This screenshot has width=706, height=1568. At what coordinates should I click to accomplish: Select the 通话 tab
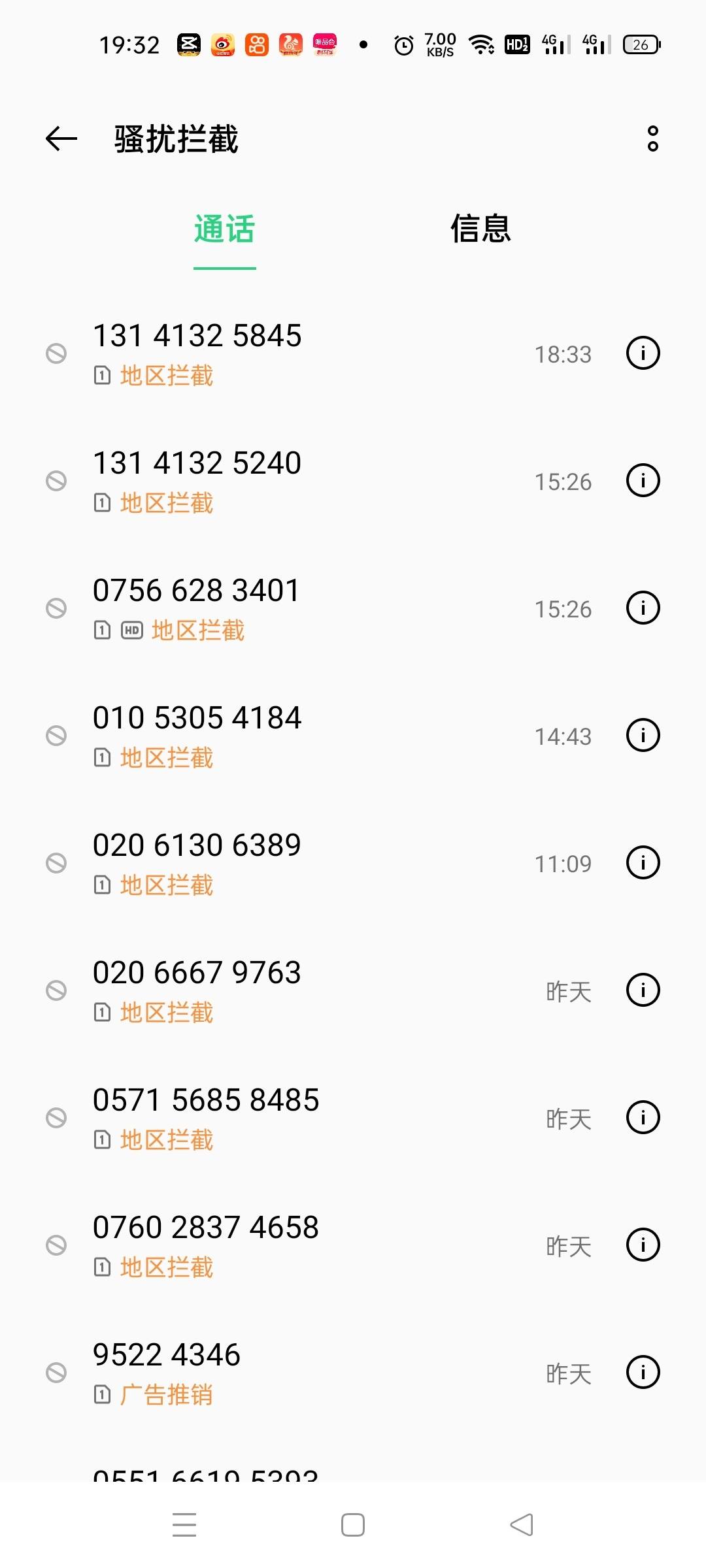[224, 229]
